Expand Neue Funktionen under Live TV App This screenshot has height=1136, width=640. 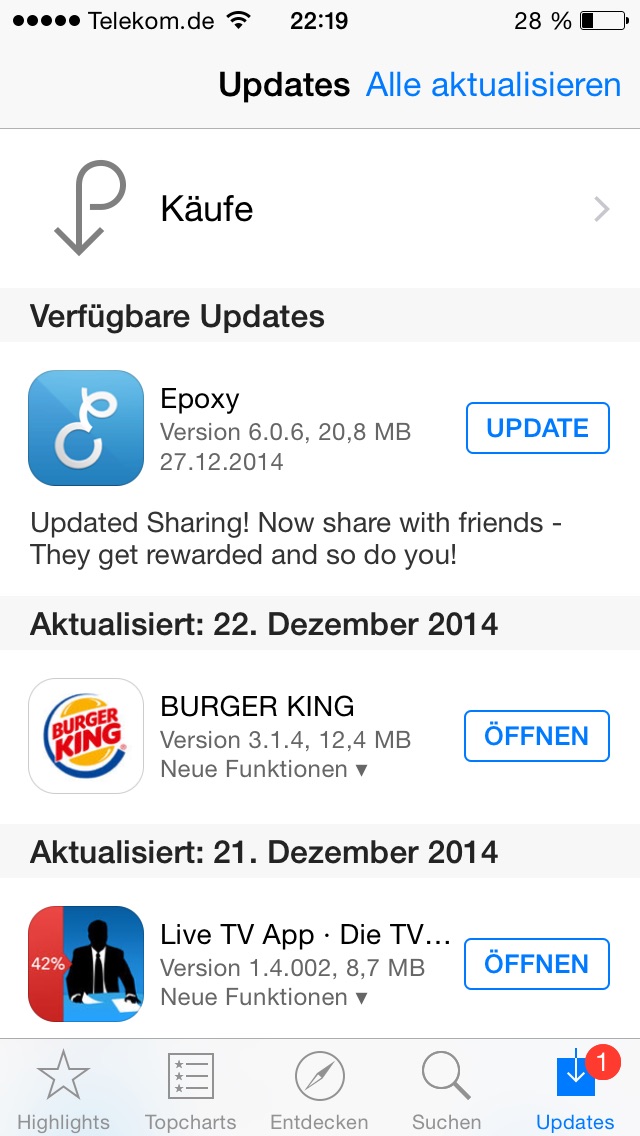[x=264, y=997]
